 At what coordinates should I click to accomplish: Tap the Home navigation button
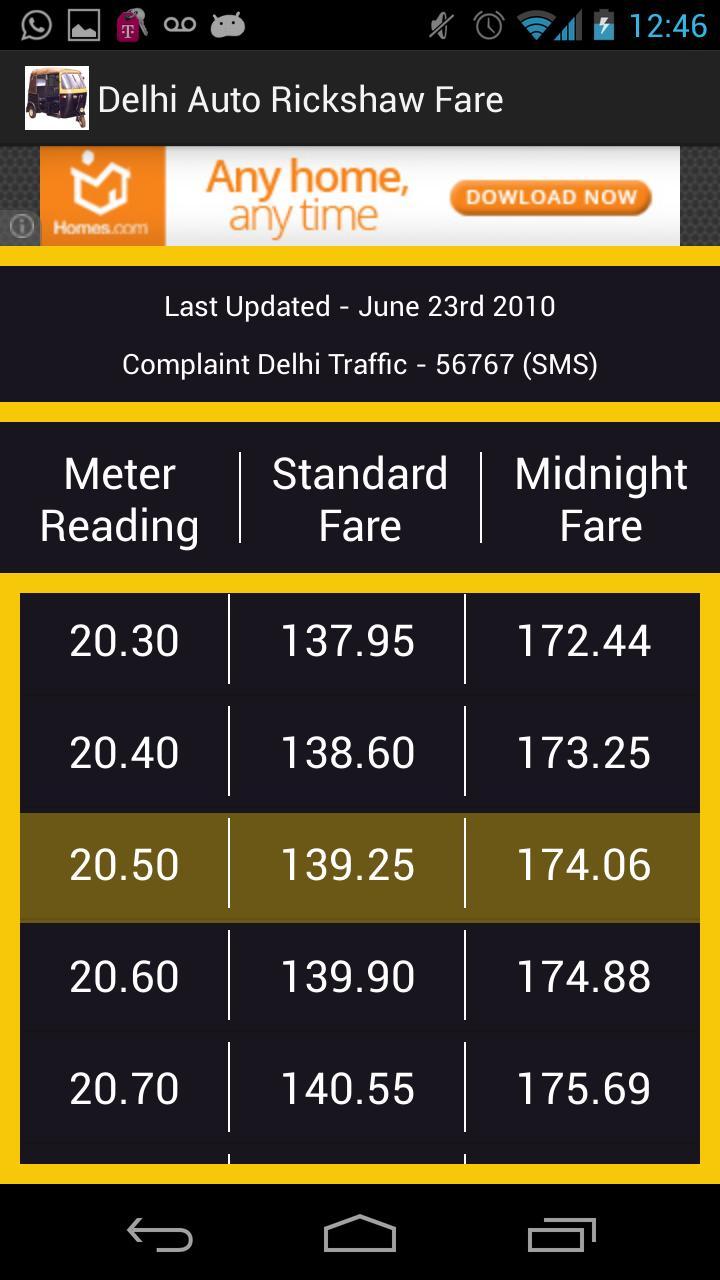(x=360, y=1236)
